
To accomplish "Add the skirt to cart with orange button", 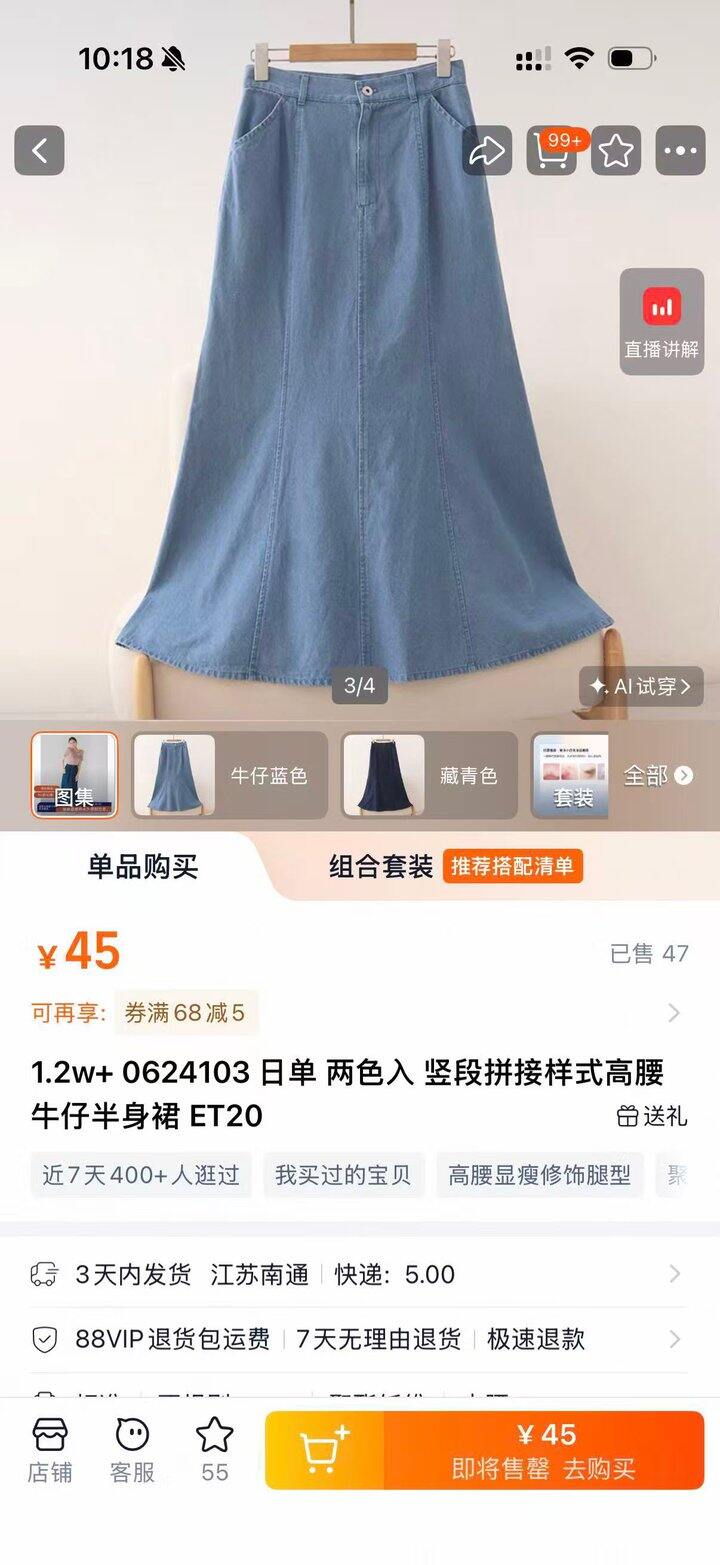I will (x=324, y=1449).
